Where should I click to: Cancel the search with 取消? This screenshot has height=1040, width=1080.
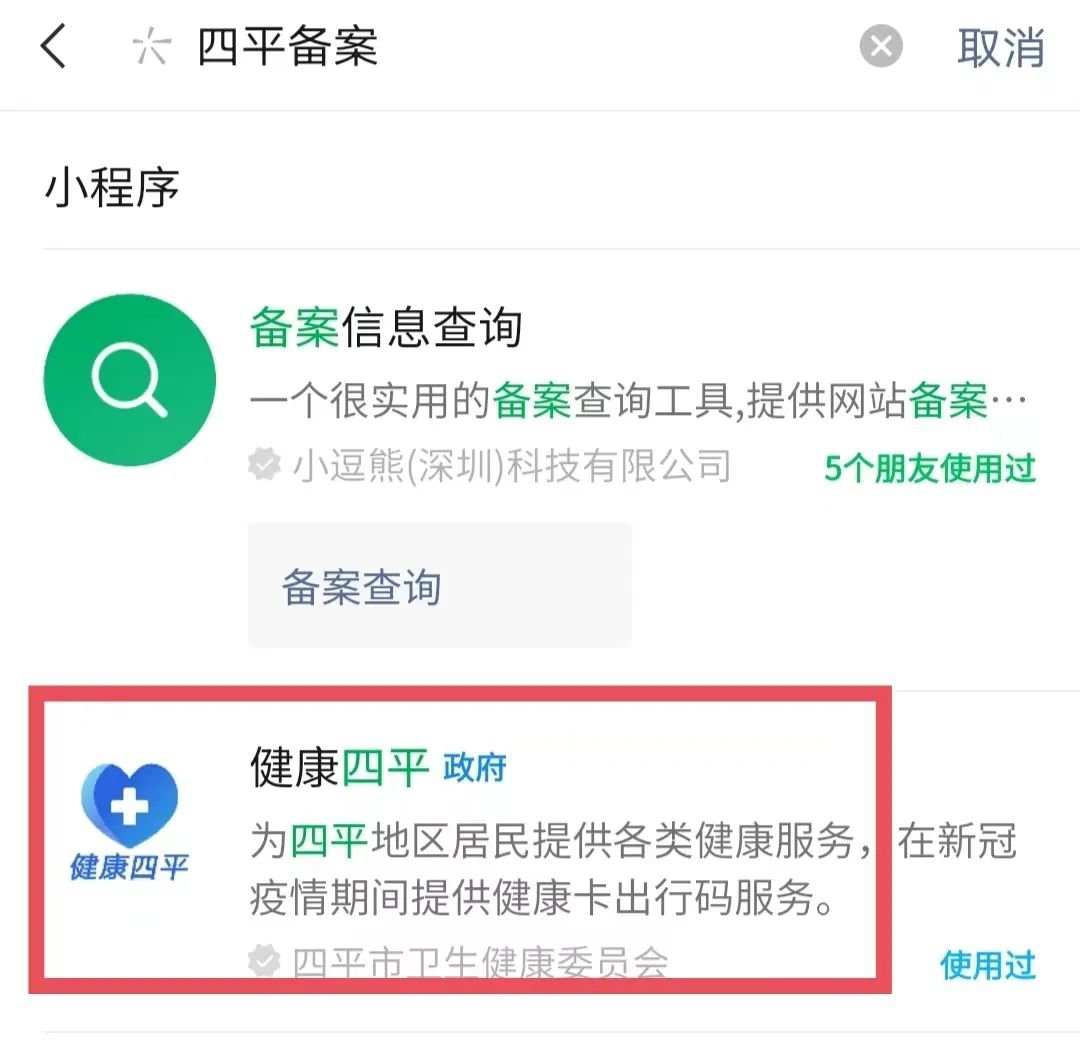click(1000, 48)
